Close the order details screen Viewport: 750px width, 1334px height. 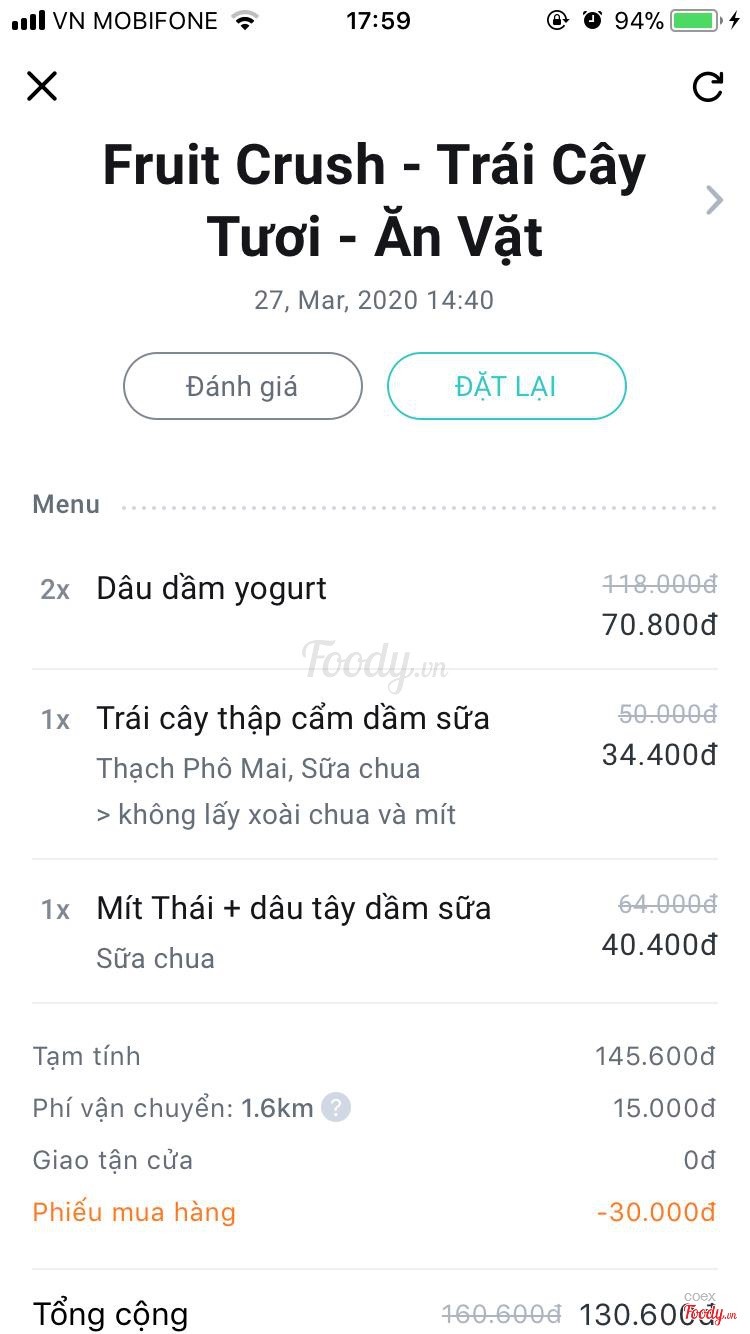point(42,86)
